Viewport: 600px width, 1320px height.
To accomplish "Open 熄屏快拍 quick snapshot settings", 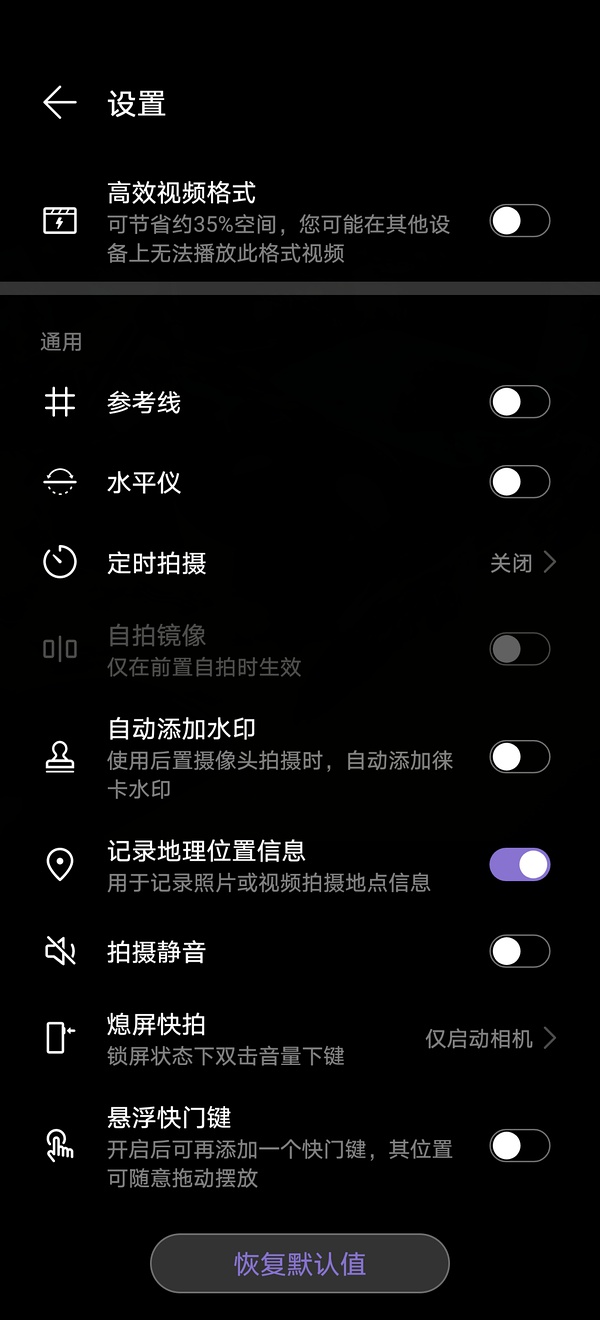I will 300,1038.
